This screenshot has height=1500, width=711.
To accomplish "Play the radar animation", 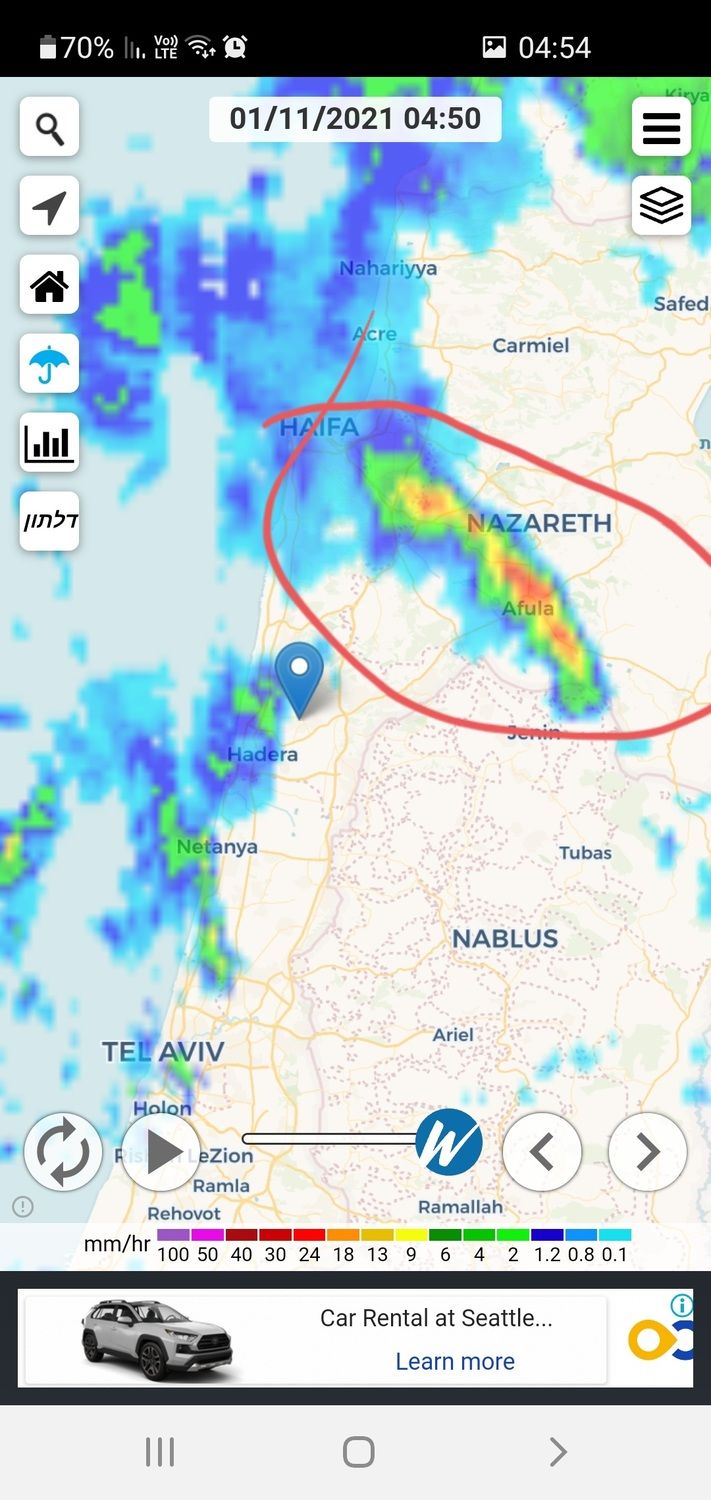I will [x=162, y=1152].
